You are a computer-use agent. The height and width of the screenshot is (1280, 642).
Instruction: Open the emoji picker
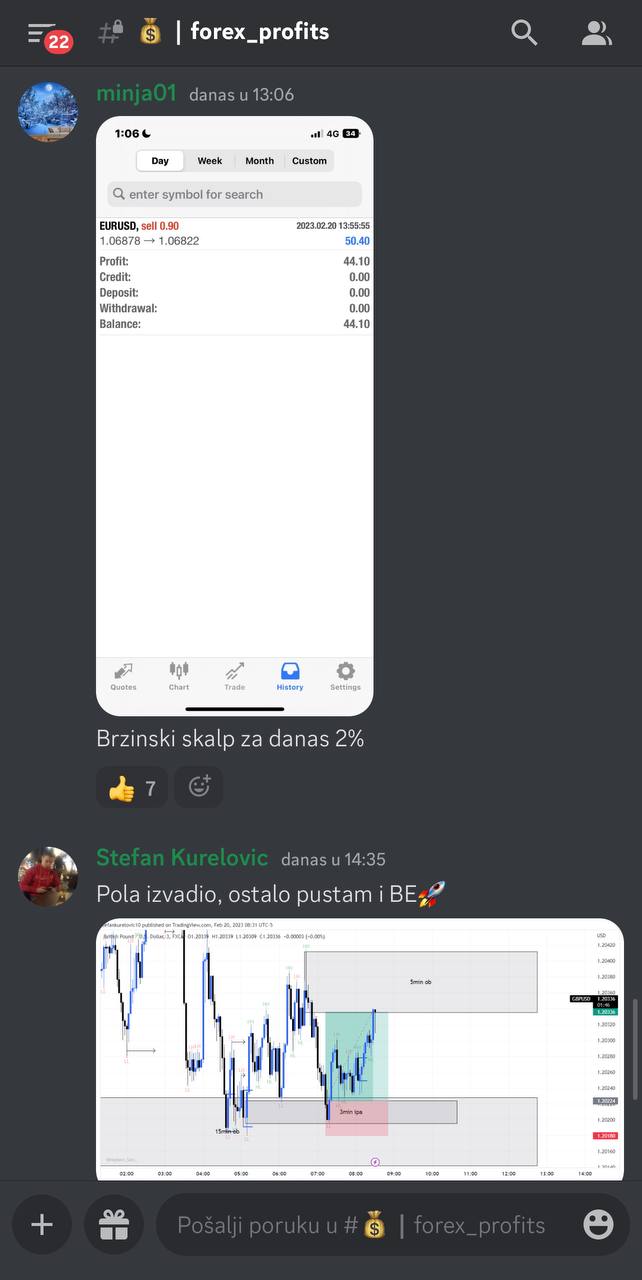(598, 1225)
